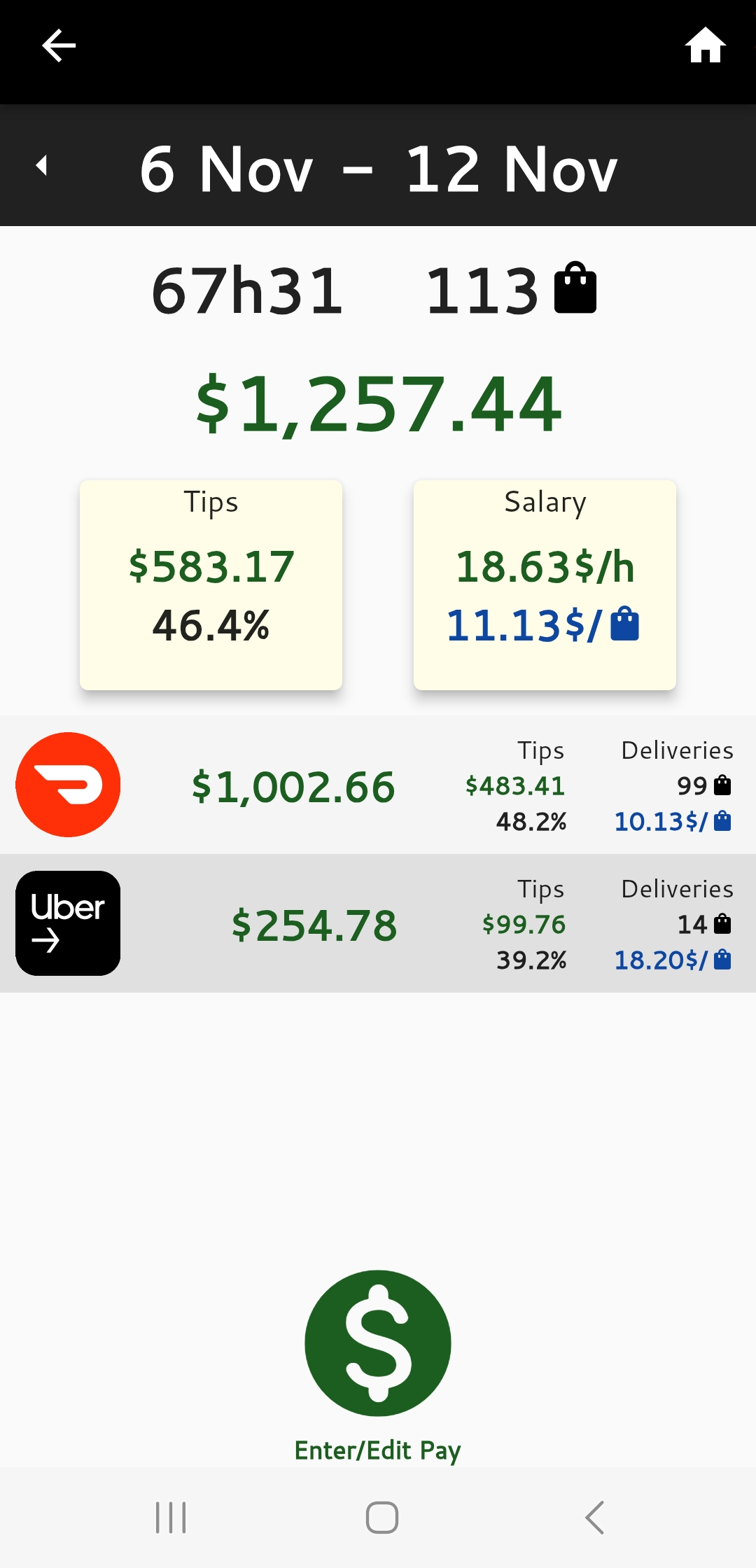Go back using the top arrow
The image size is (756, 1568).
click(59, 46)
